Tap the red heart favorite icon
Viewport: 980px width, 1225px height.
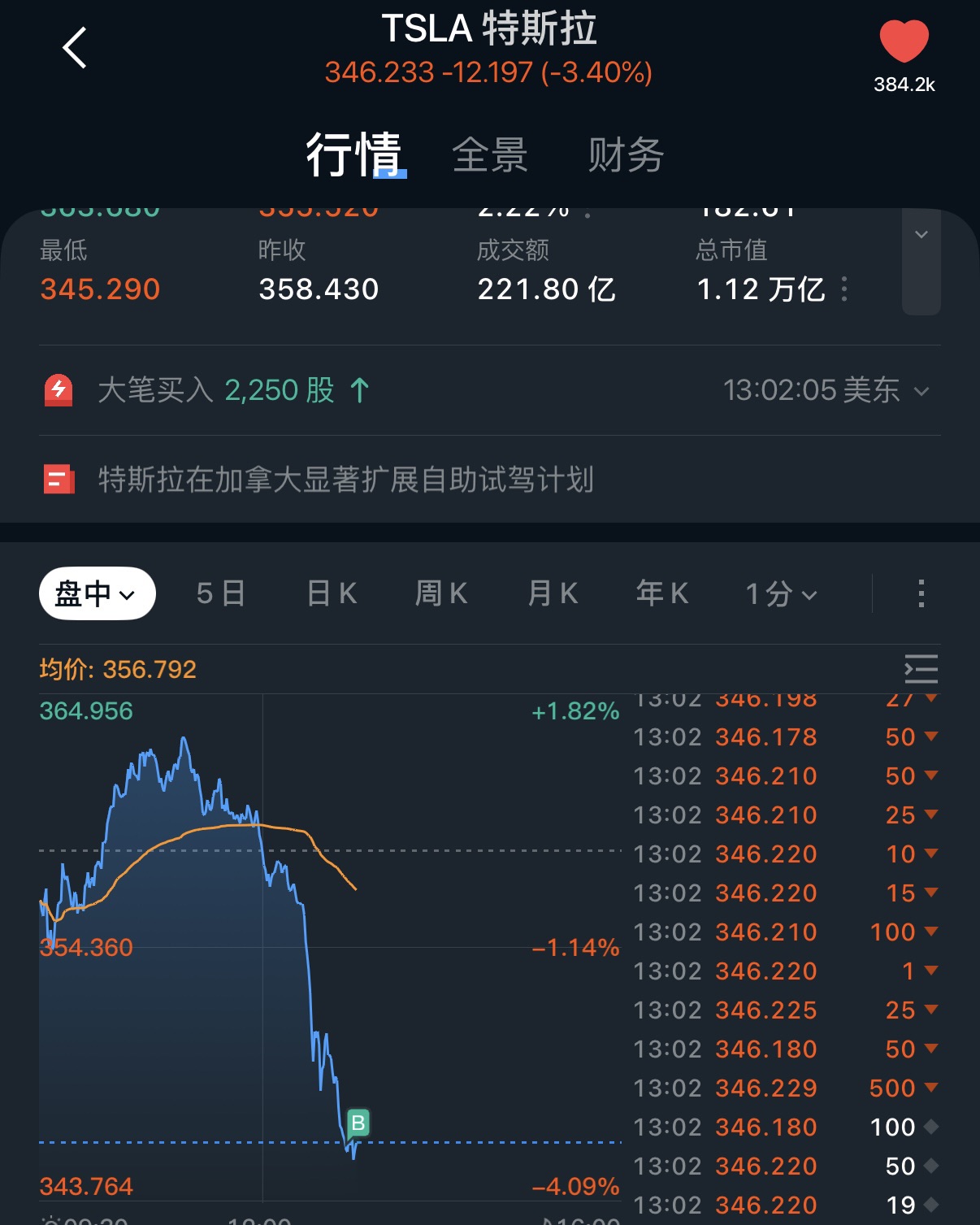(904, 41)
